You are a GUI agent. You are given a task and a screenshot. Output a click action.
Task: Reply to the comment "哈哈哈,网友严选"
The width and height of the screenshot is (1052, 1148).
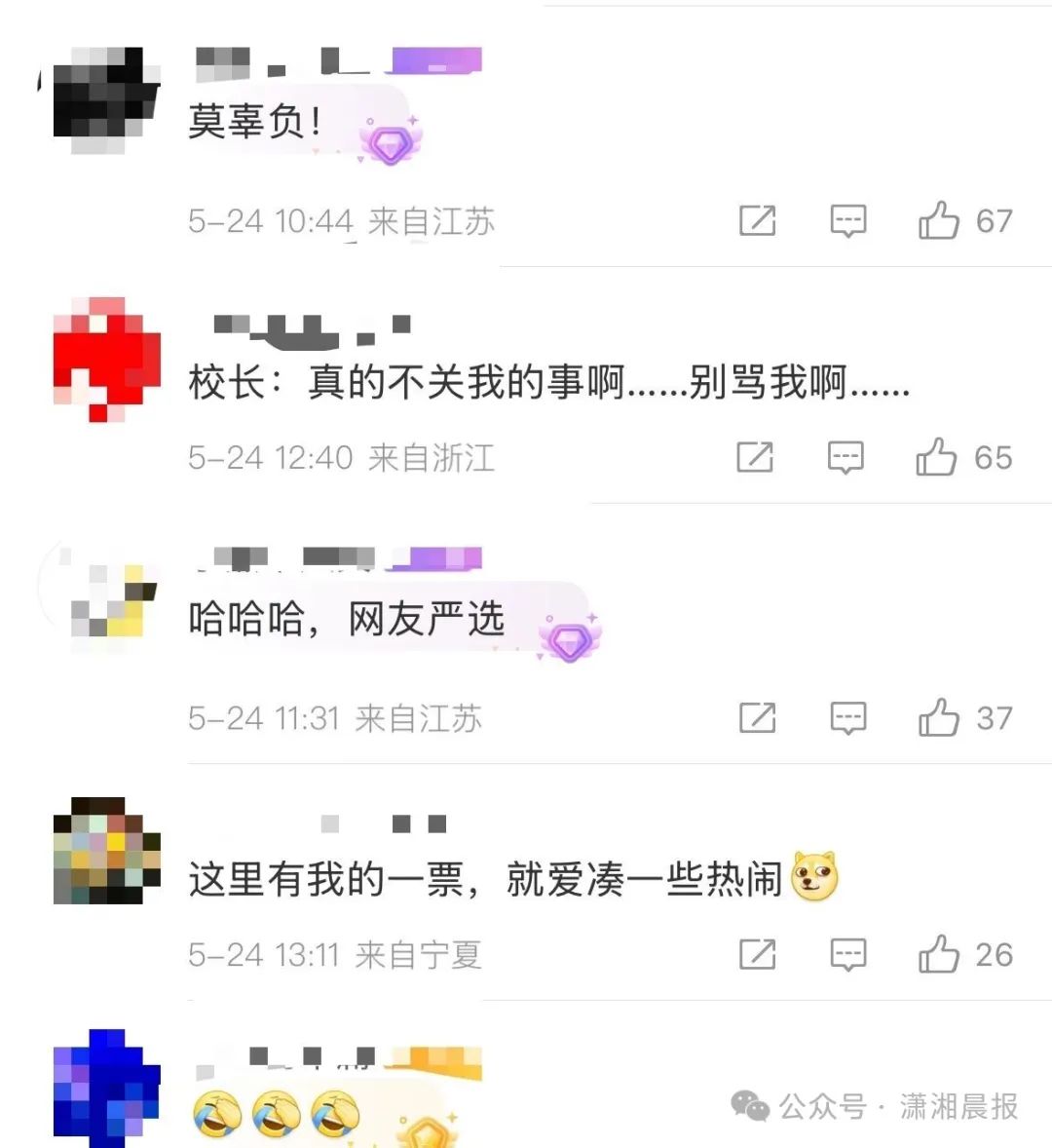(x=847, y=718)
